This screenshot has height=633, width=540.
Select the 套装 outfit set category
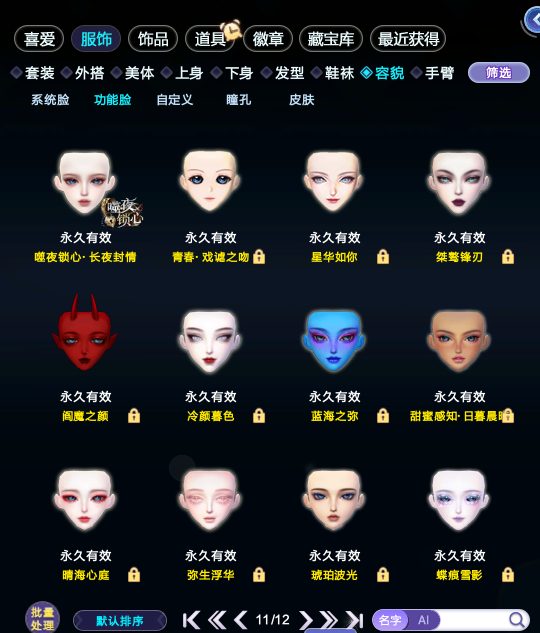(33, 73)
